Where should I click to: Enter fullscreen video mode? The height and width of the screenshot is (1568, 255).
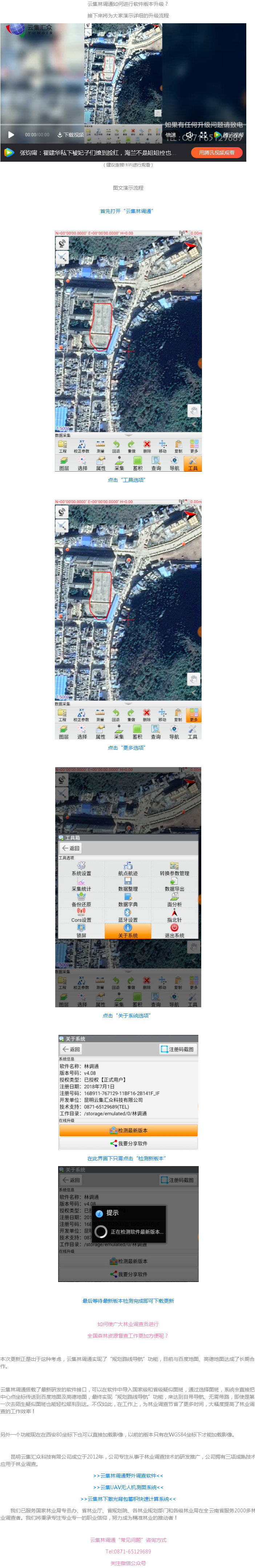point(203,134)
